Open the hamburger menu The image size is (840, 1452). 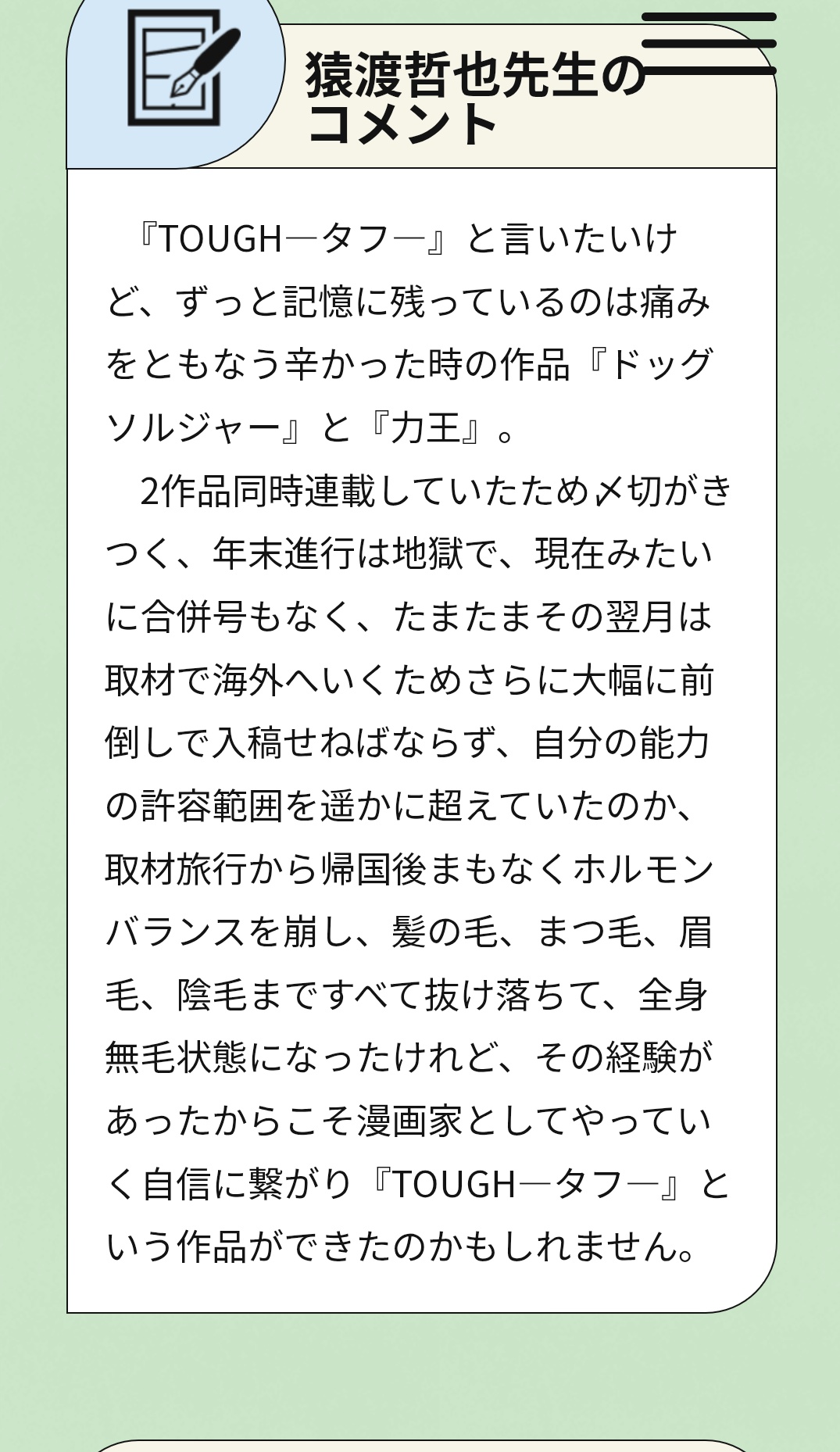tap(708, 44)
